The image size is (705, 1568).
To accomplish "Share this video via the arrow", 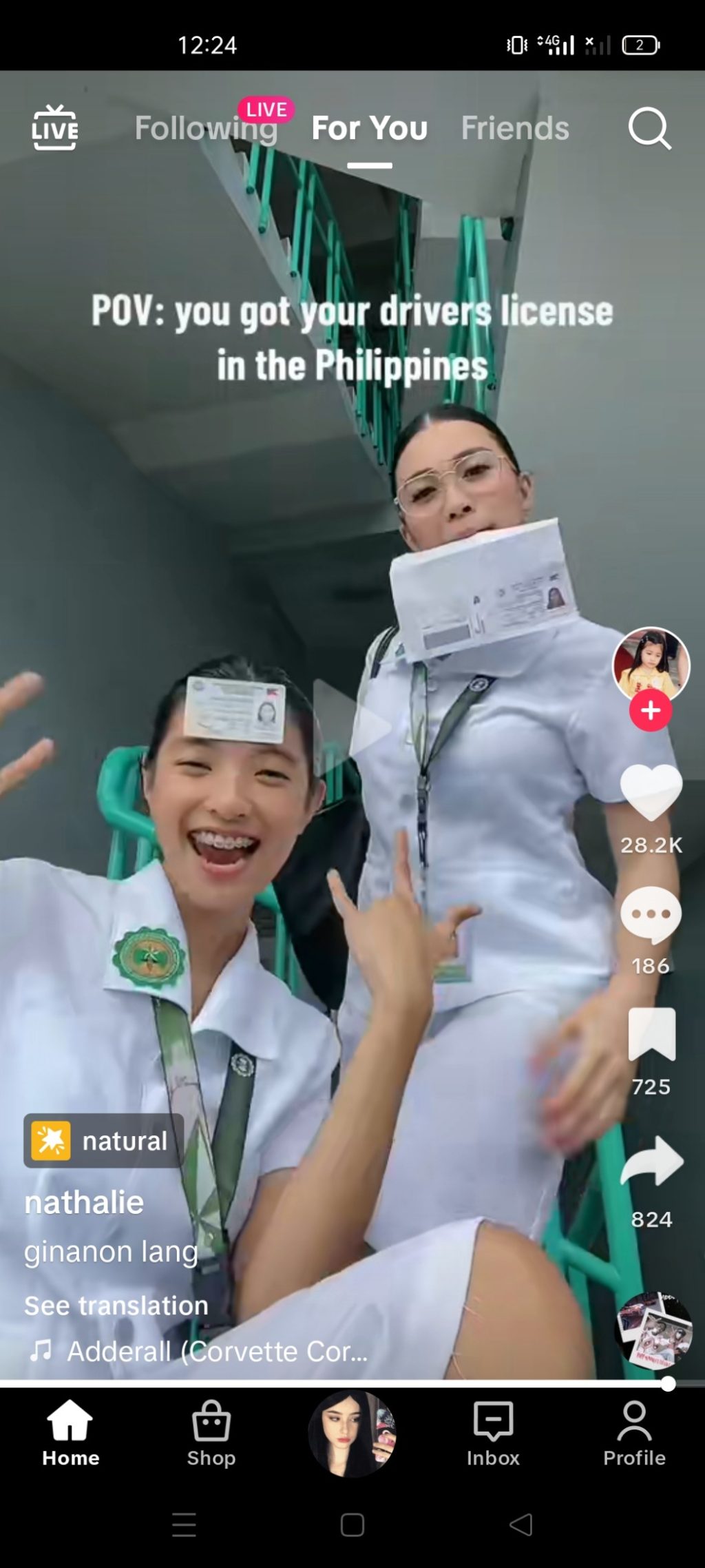I will coord(651,1163).
